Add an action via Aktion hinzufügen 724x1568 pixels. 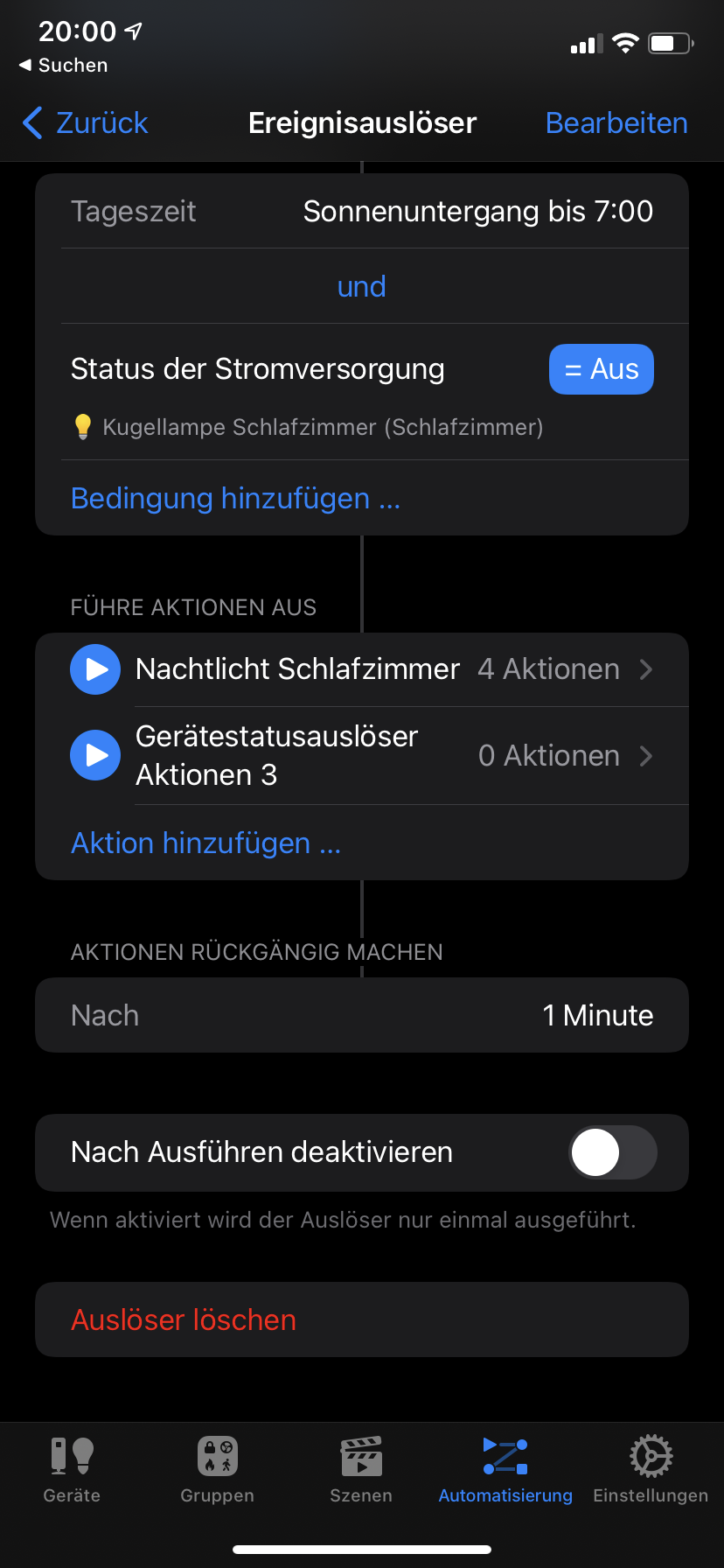point(205,843)
